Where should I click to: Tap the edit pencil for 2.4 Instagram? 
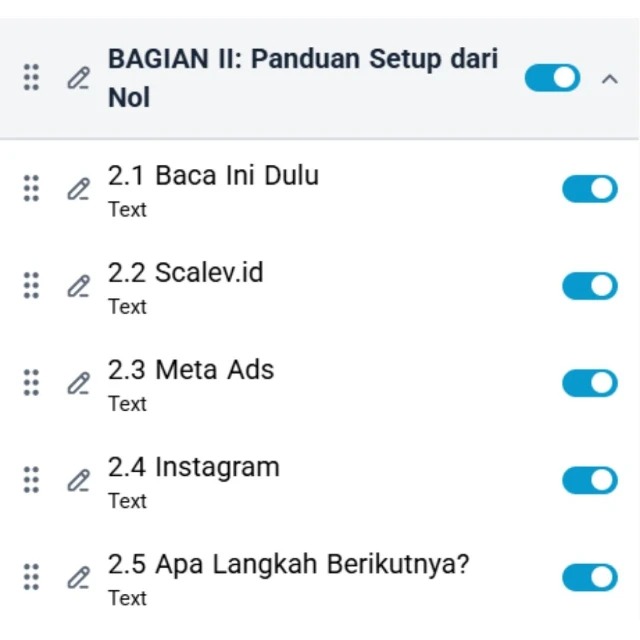click(78, 480)
